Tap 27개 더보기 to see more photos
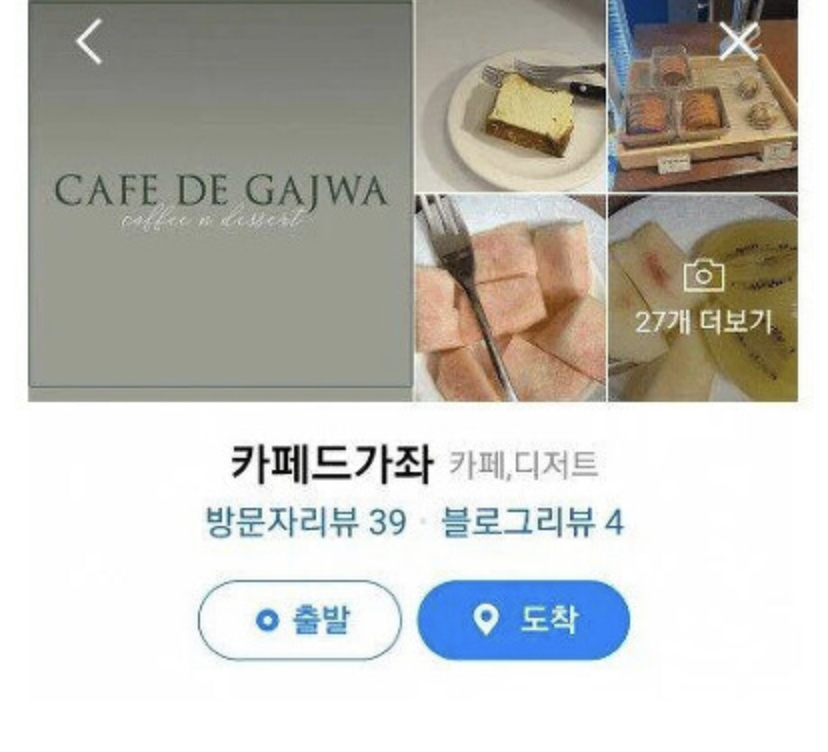This screenshot has height=752, width=828. pyautogui.click(x=703, y=300)
